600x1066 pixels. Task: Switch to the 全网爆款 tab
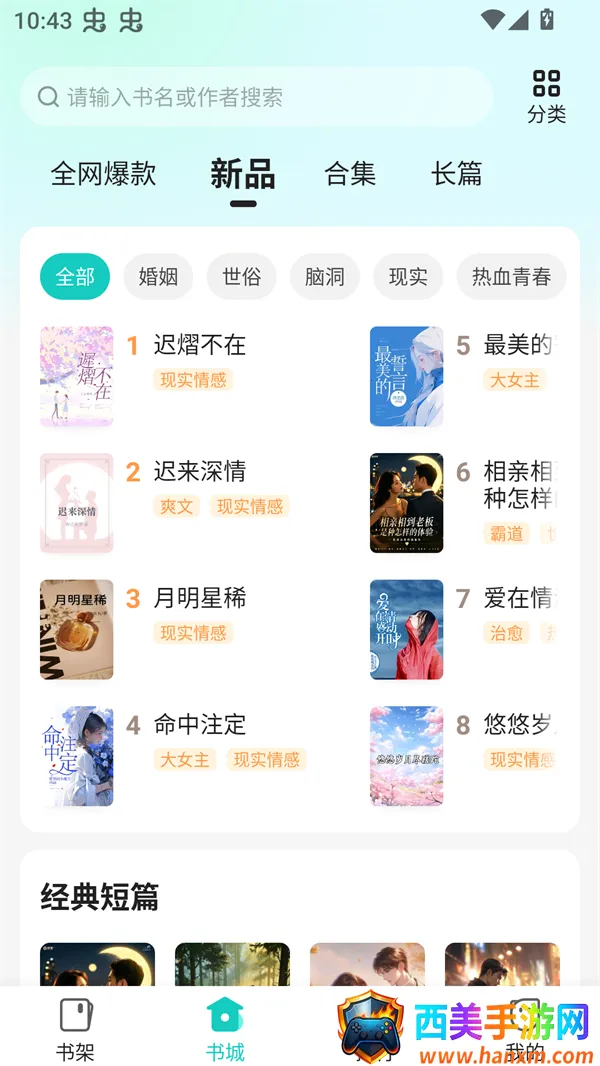(103, 174)
